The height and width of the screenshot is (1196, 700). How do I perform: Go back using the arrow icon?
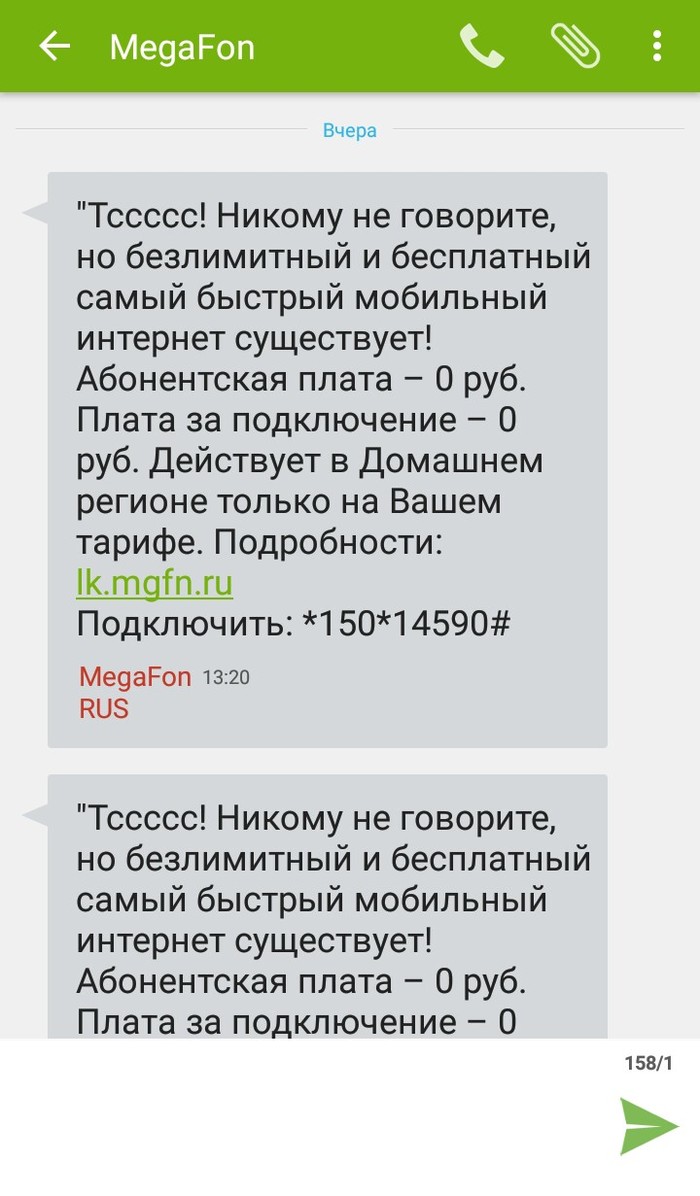(54, 46)
